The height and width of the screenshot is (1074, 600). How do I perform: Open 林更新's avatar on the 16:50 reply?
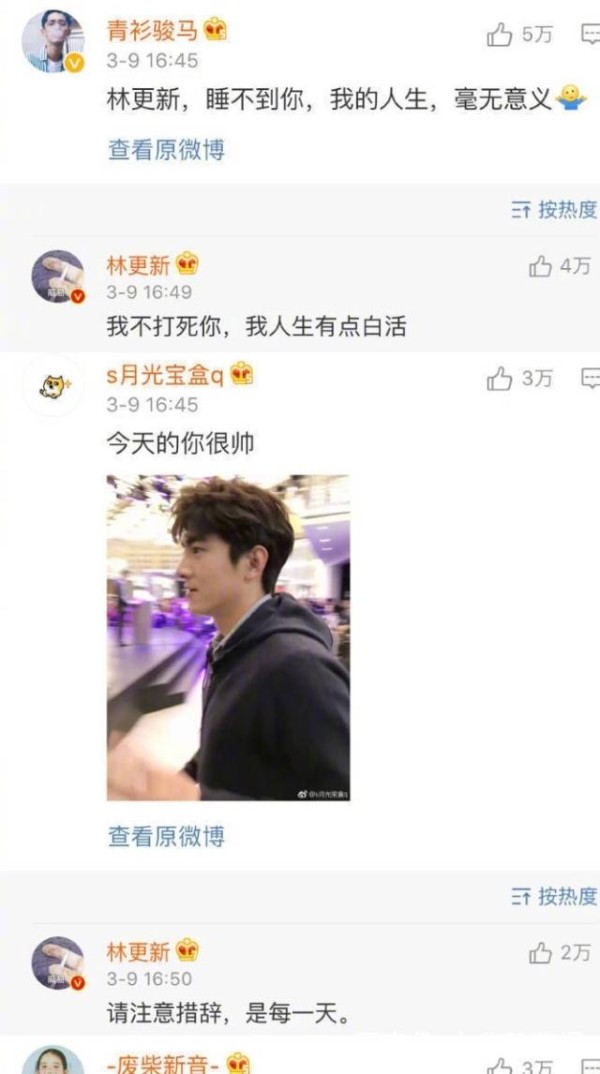tap(58, 963)
